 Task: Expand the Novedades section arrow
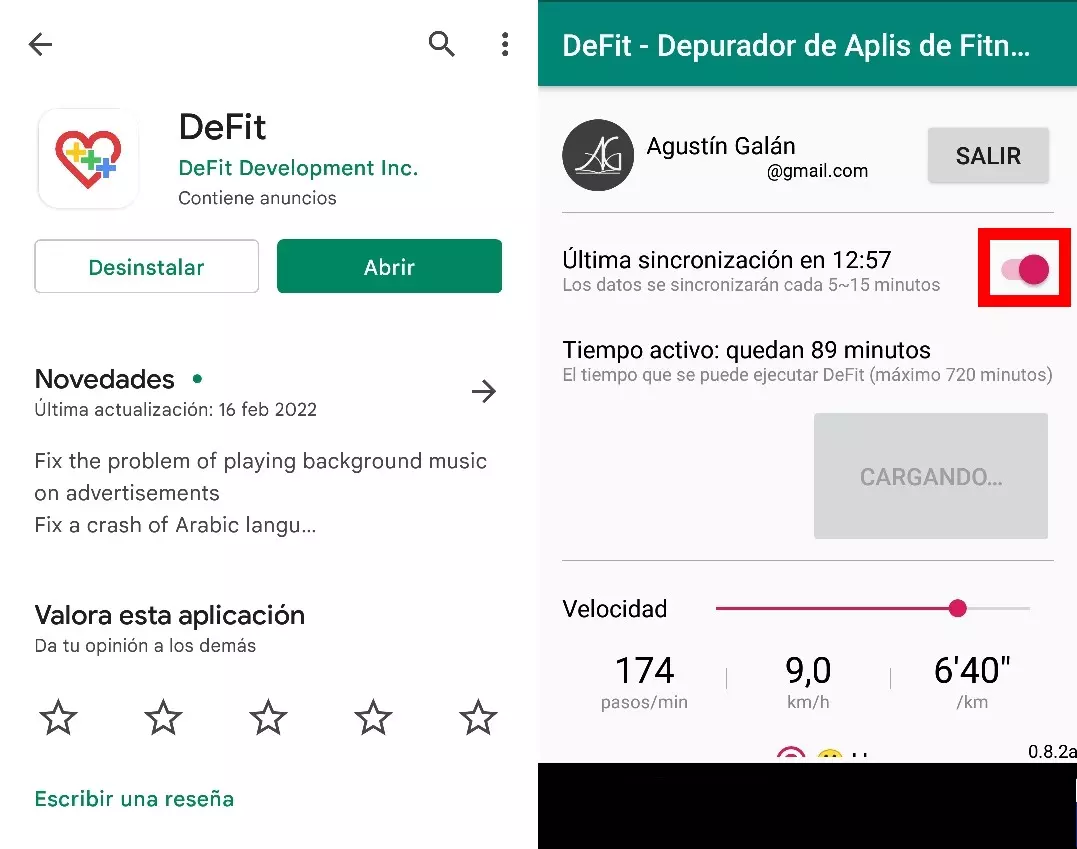point(483,391)
